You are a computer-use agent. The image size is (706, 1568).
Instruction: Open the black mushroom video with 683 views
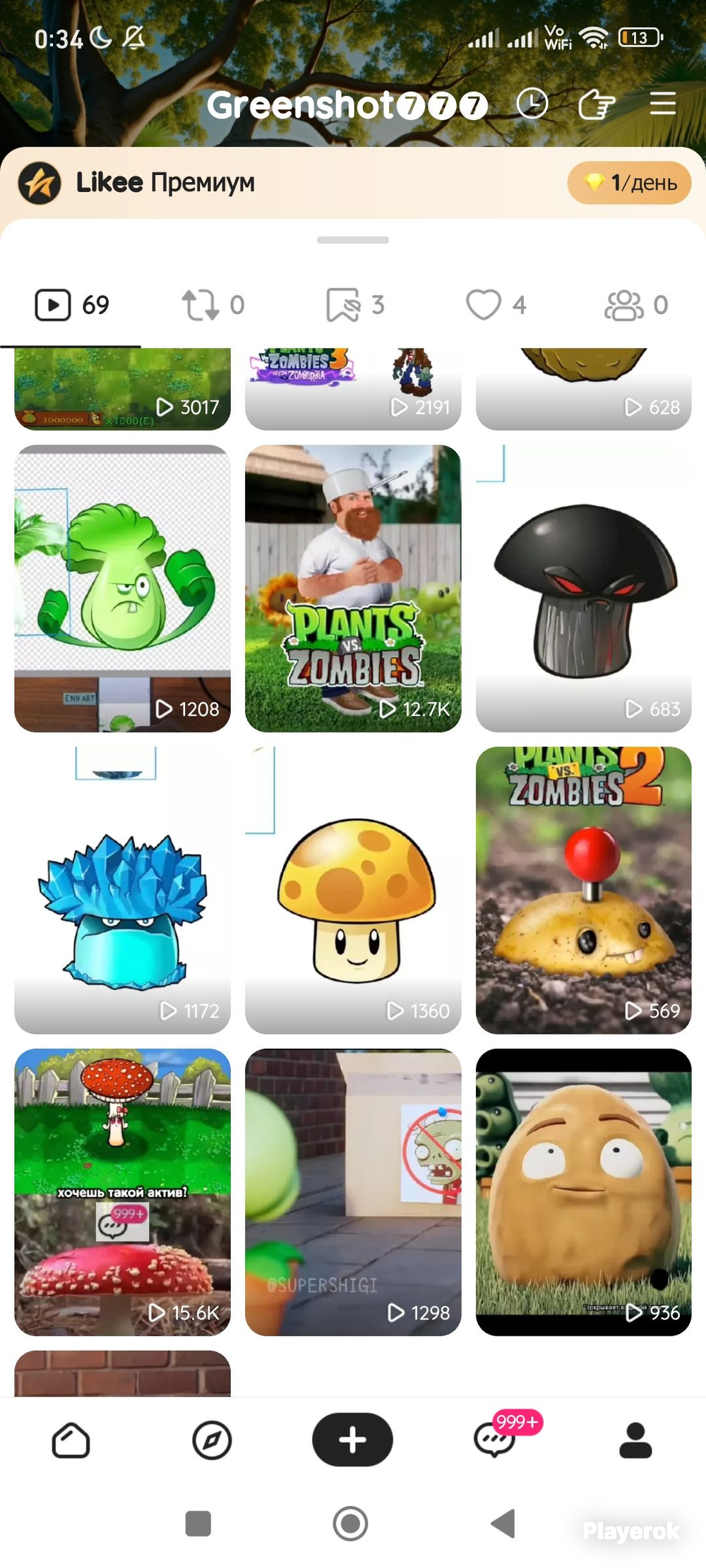coord(584,589)
